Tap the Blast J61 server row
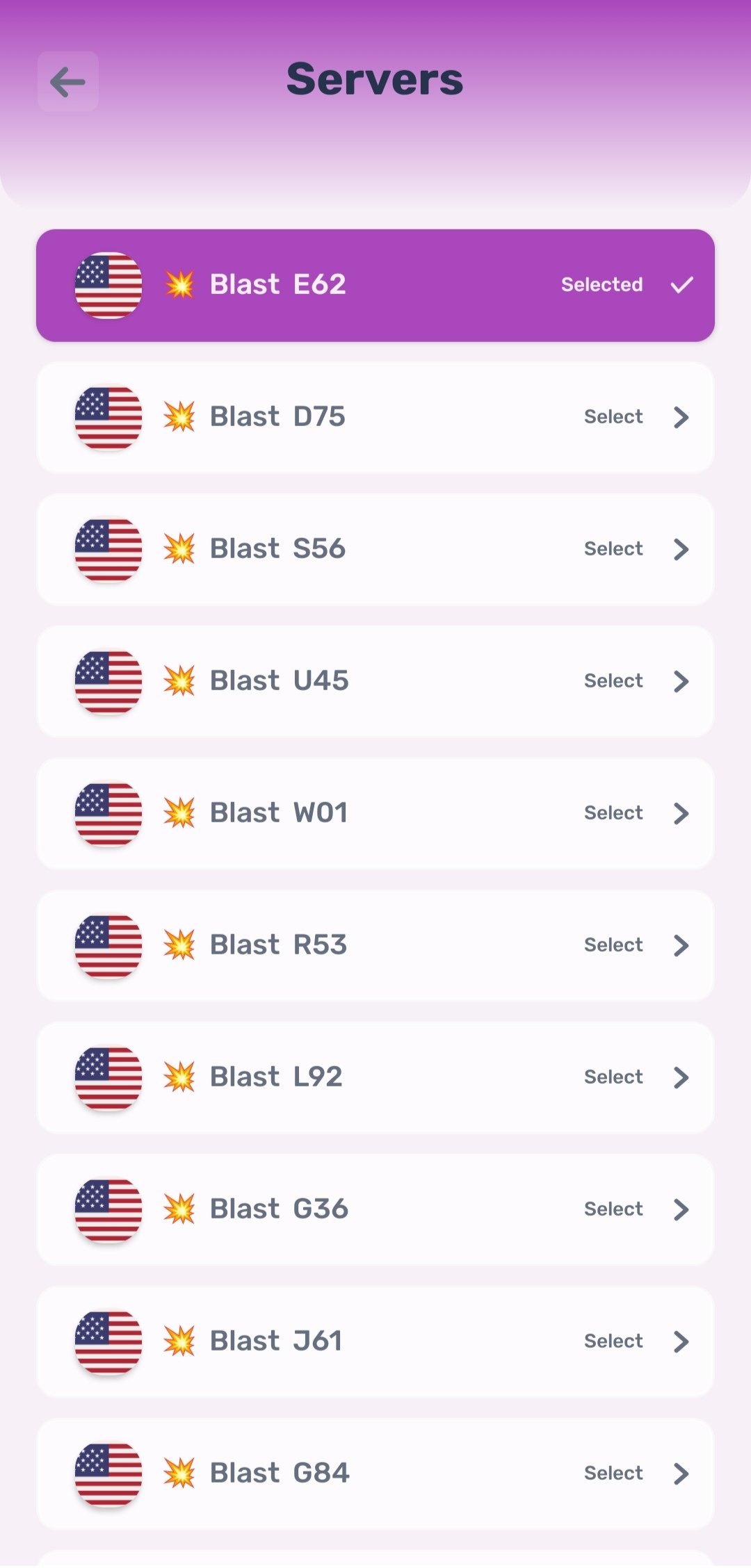This screenshot has height=1568, width=751. point(375,1341)
